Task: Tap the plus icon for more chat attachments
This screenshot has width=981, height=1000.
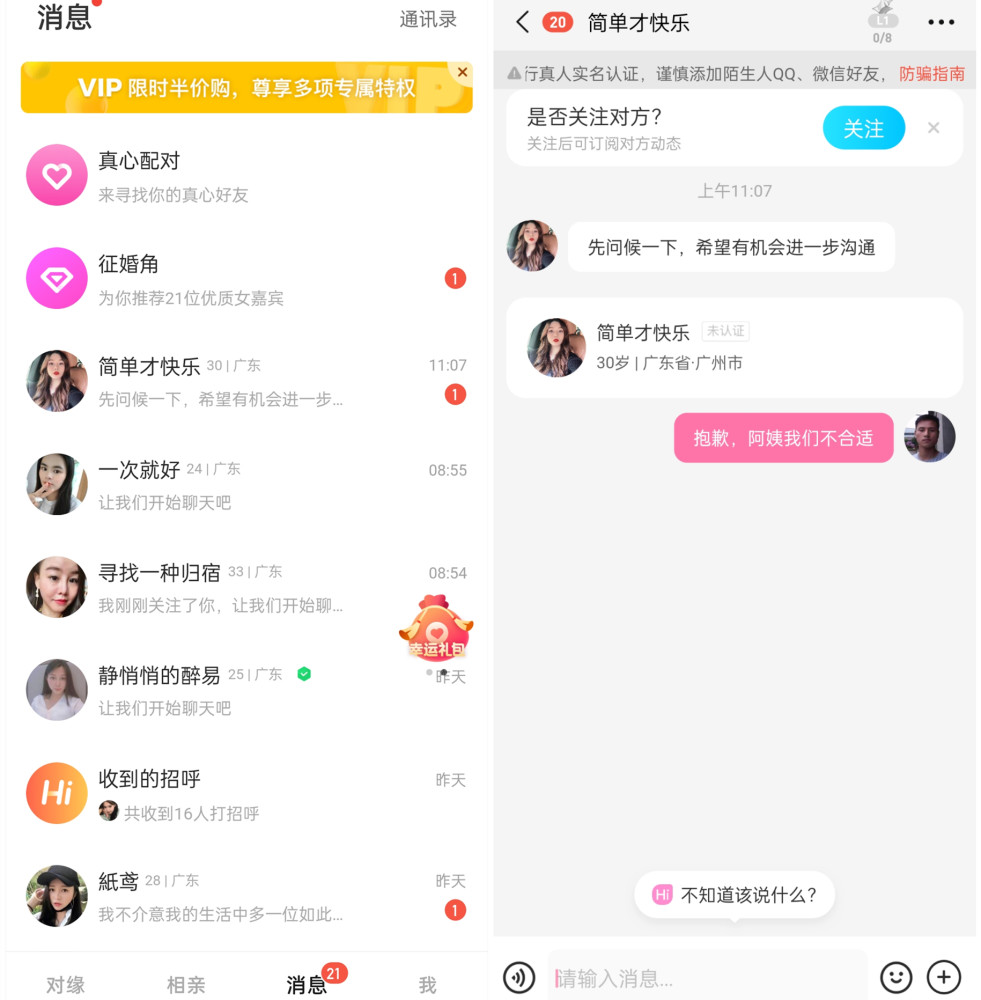Action: coord(943,977)
